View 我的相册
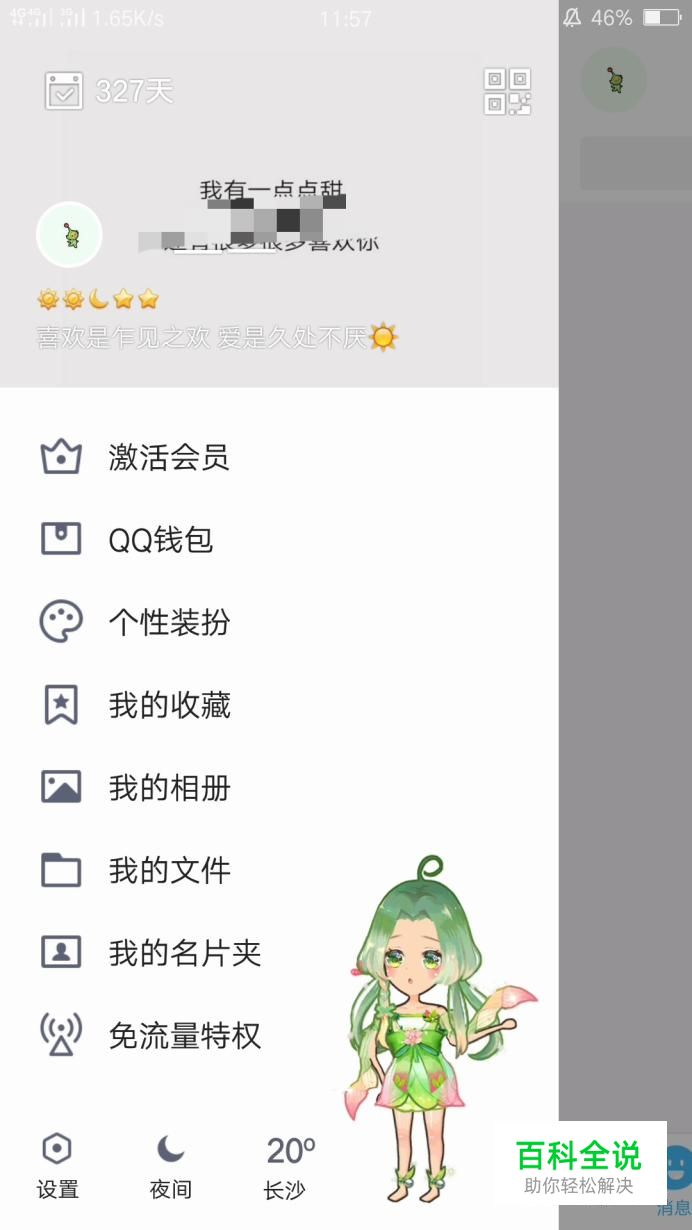 [168, 787]
